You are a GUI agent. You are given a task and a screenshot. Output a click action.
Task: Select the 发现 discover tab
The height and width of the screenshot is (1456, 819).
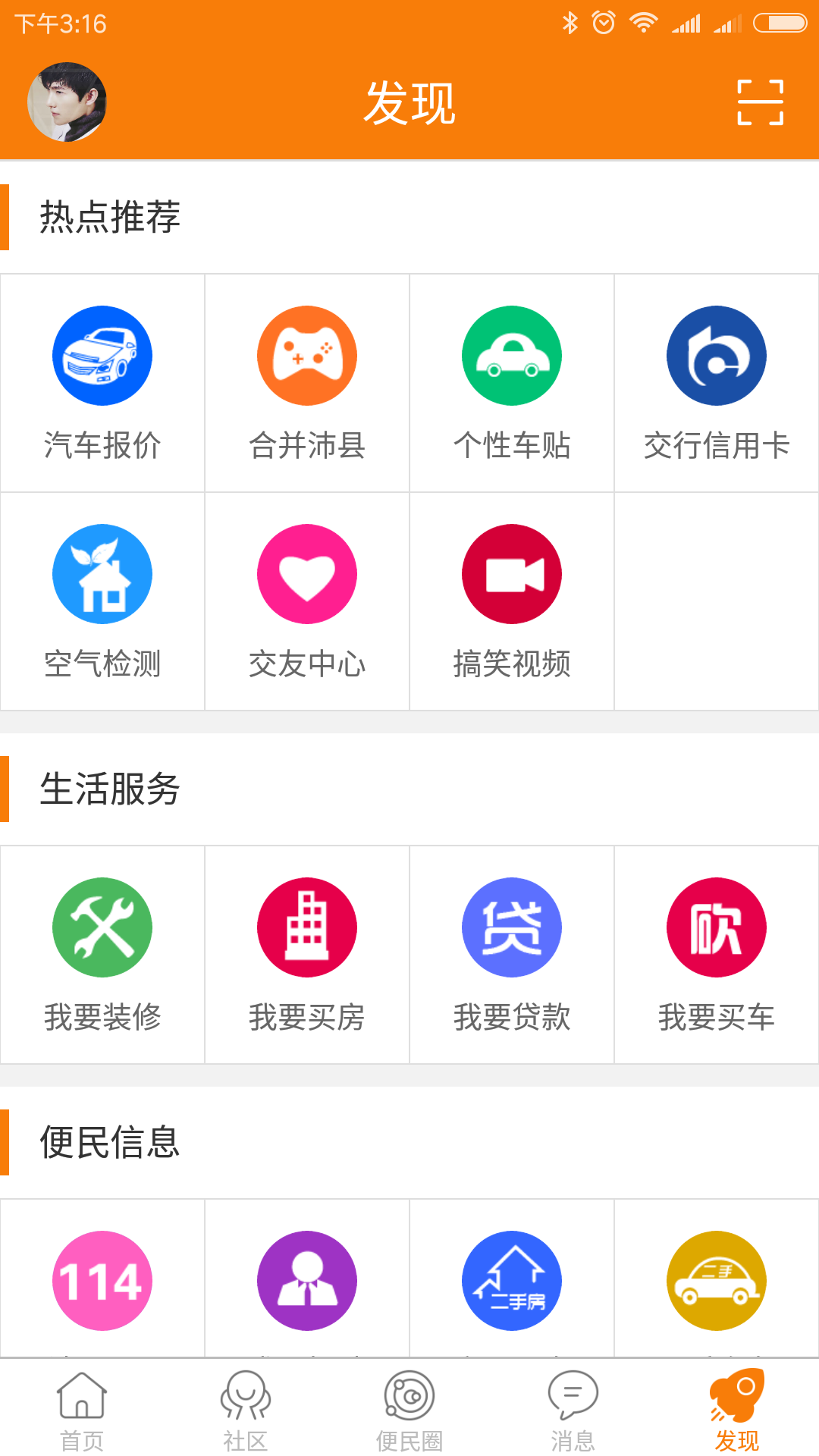(737, 1410)
